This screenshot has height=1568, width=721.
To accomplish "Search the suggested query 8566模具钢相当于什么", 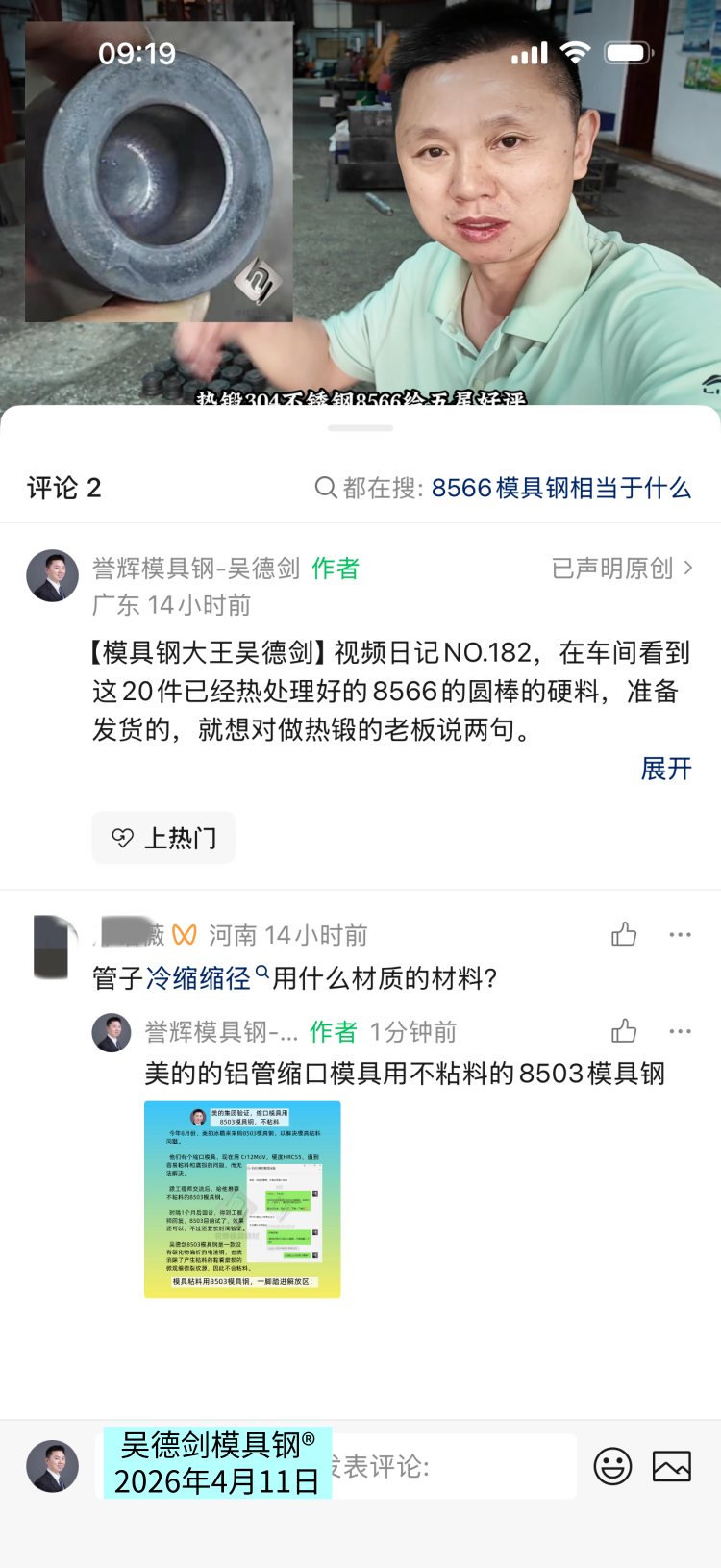I will click(560, 489).
